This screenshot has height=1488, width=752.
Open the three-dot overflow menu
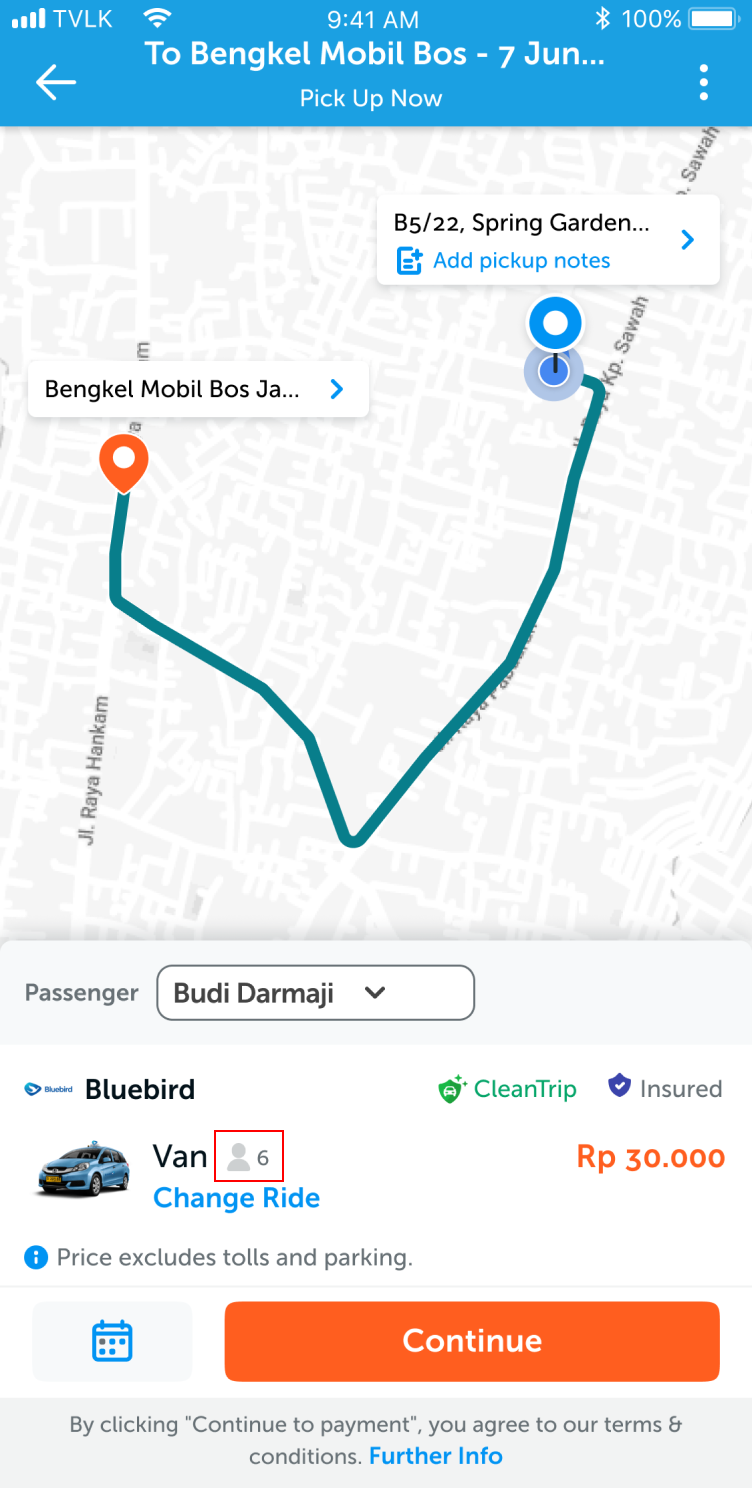[704, 82]
